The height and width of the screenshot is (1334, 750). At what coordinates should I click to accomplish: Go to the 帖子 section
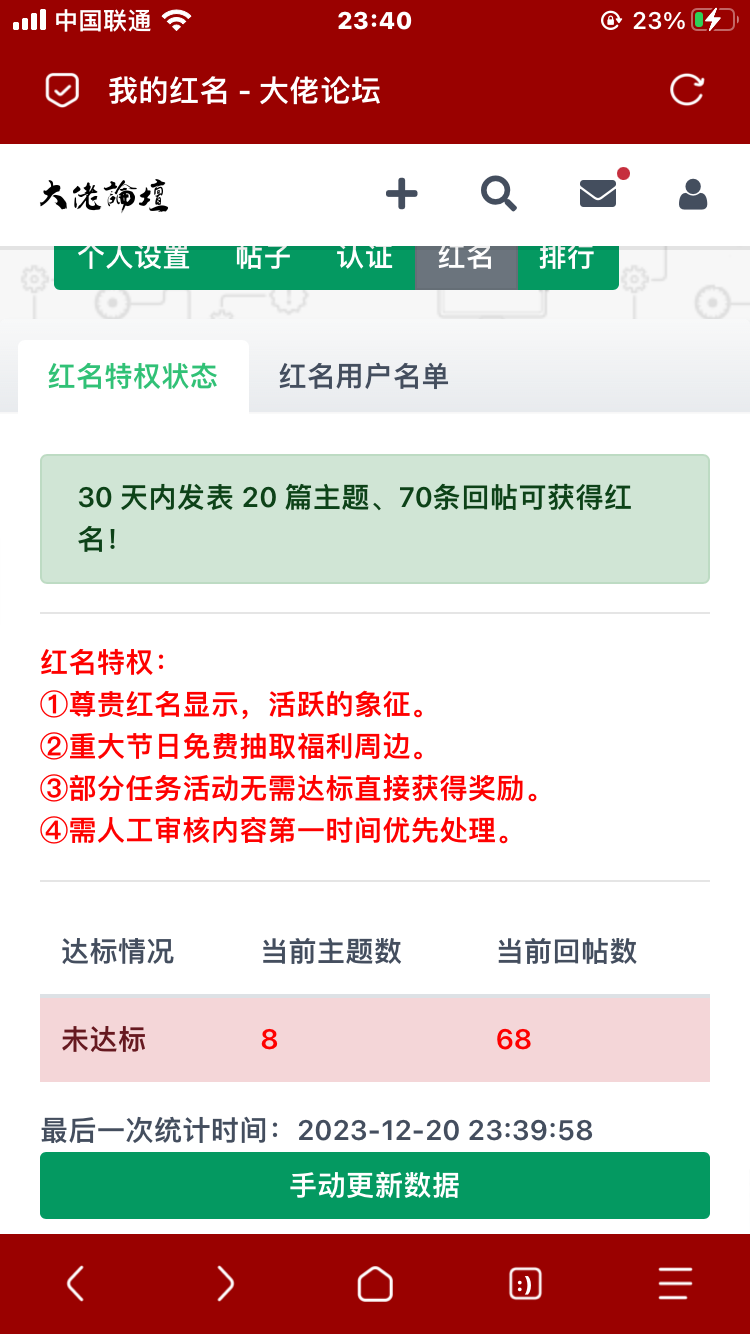coord(263,262)
